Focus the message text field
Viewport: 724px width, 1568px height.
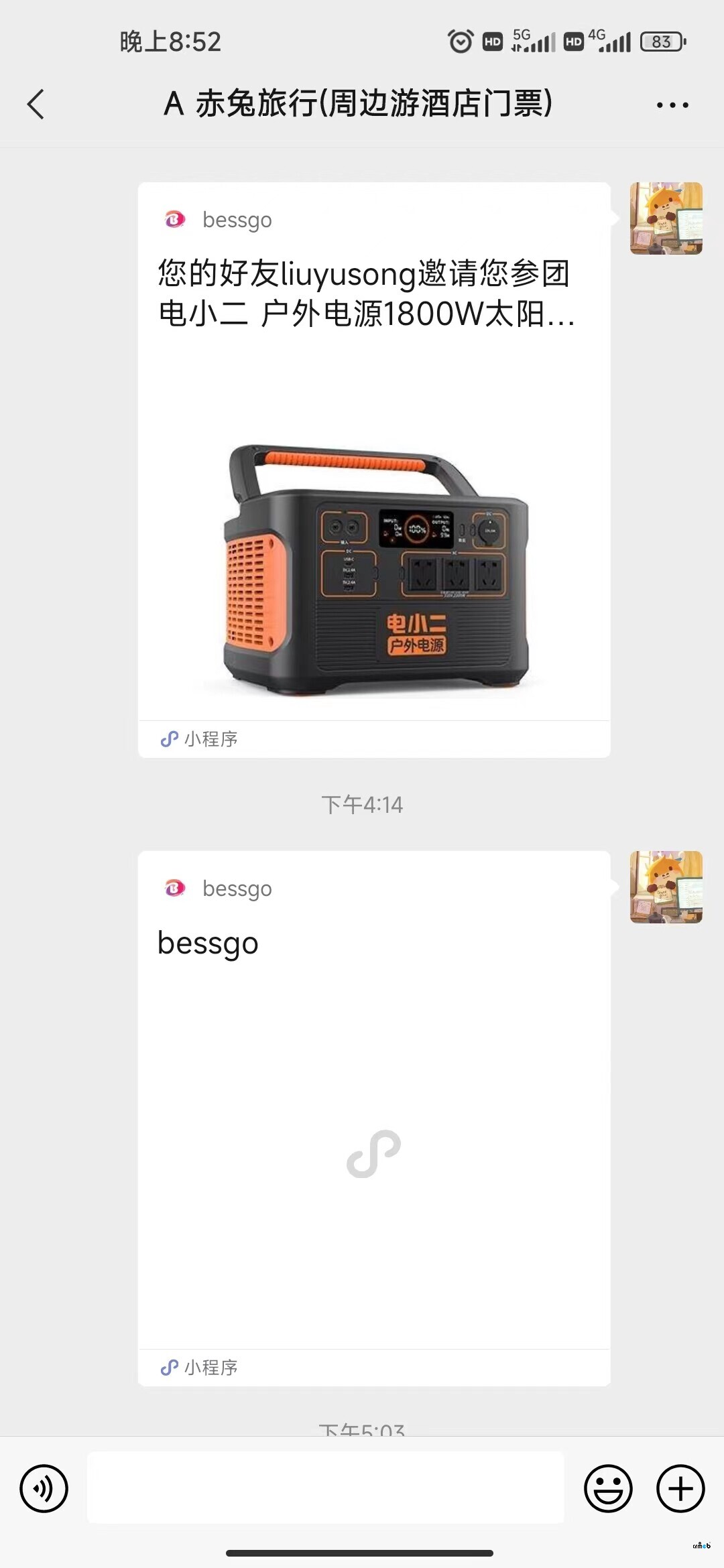(x=326, y=1488)
